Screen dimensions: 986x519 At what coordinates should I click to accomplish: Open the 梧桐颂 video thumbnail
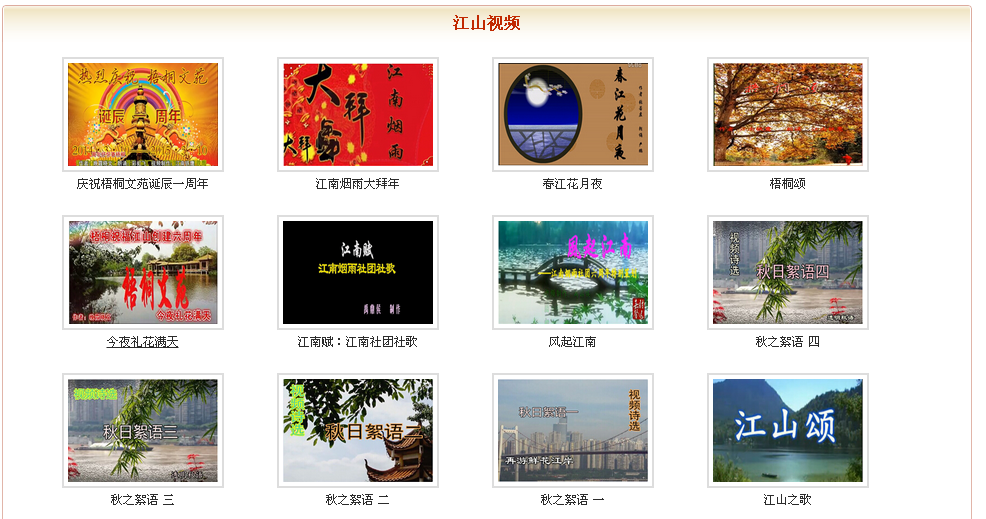tap(787, 114)
